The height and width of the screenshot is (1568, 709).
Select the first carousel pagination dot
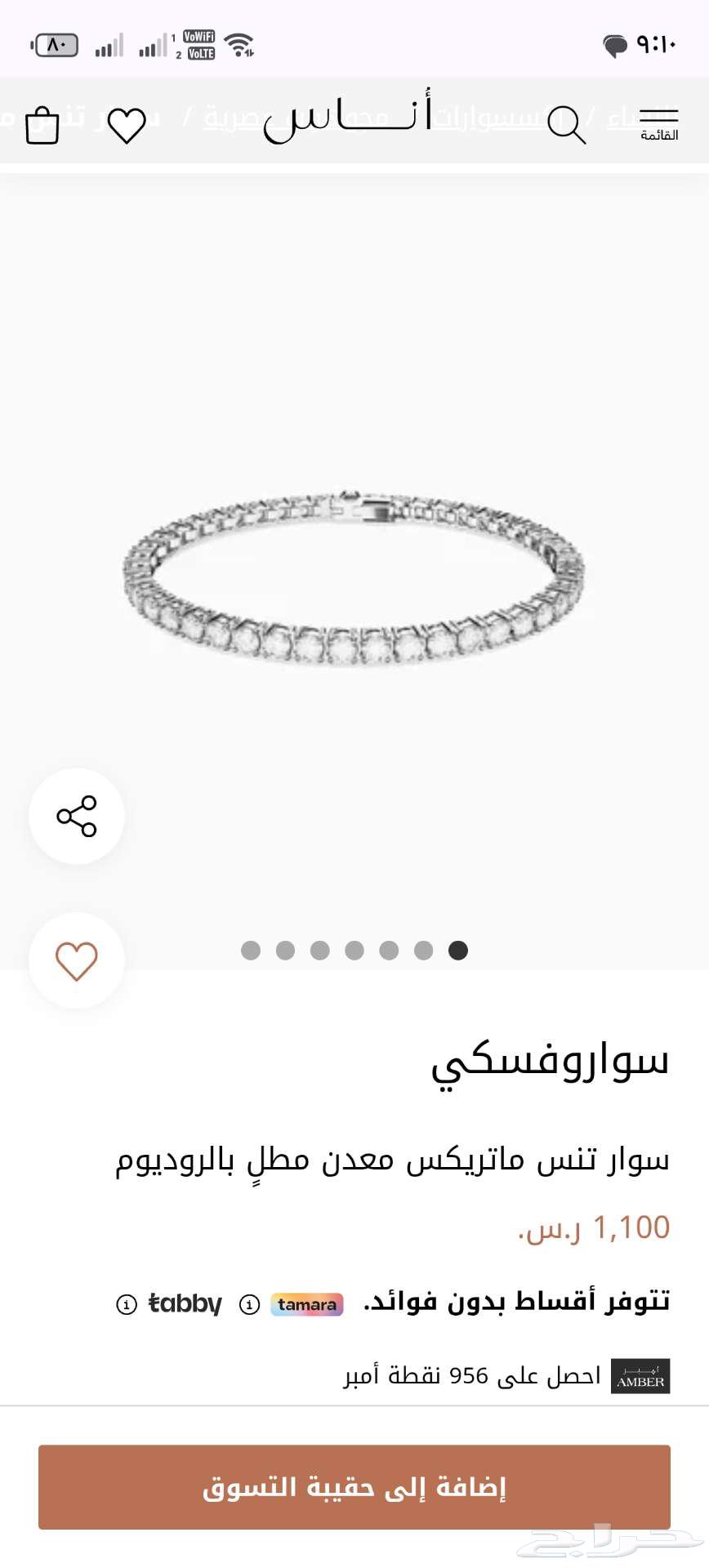[251, 951]
